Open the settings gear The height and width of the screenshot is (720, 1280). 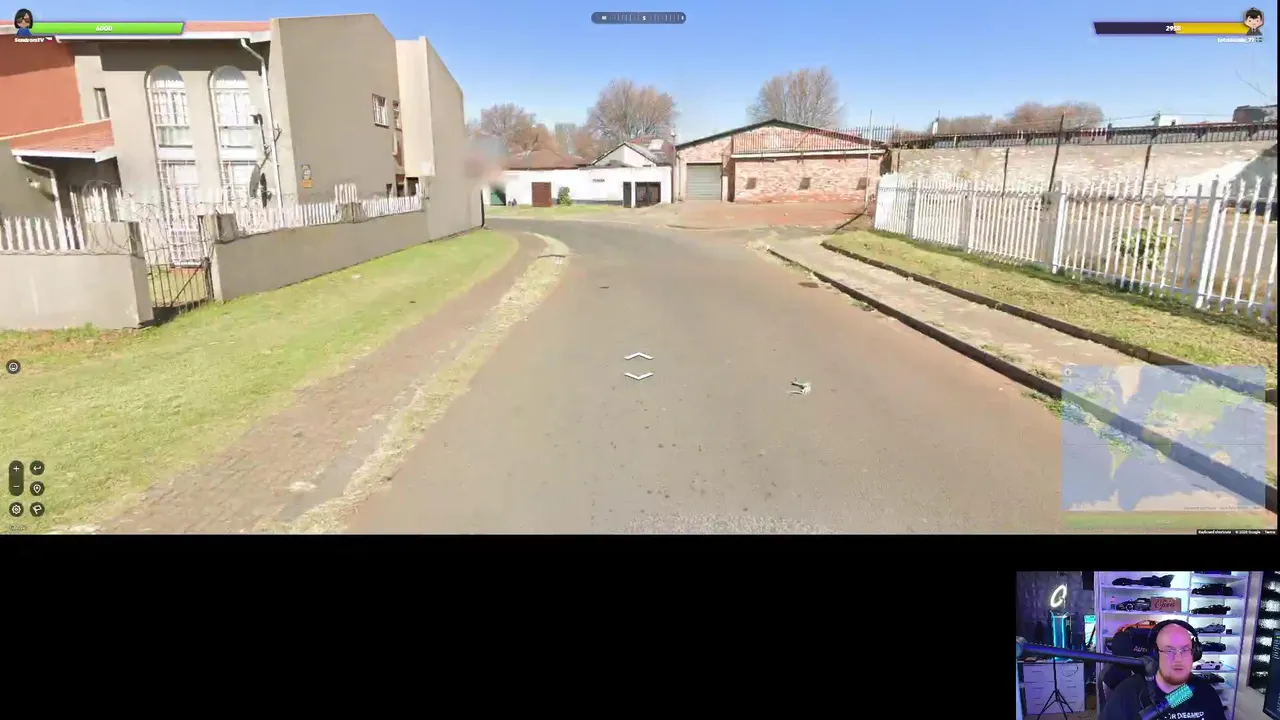pyautogui.click(x=16, y=509)
